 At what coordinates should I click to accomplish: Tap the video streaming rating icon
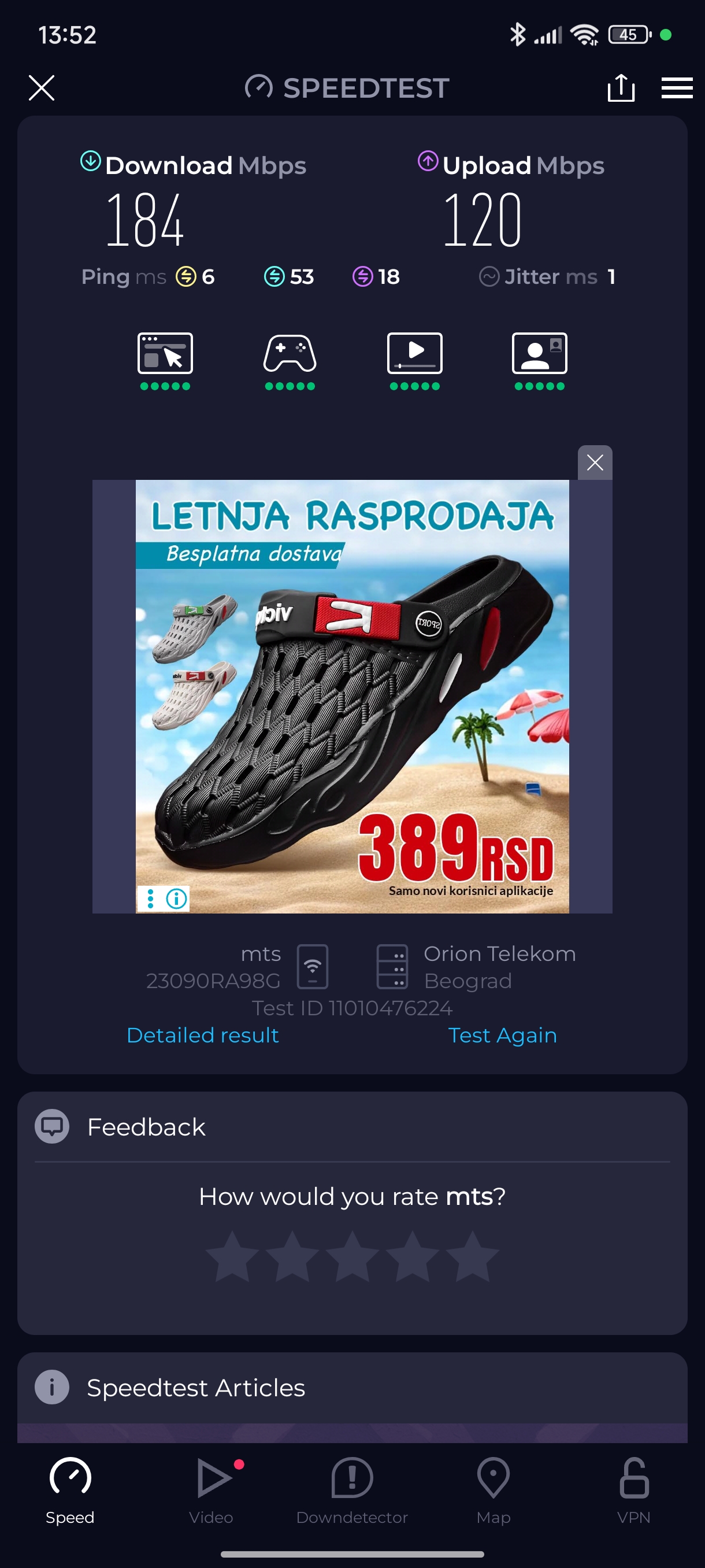(415, 354)
